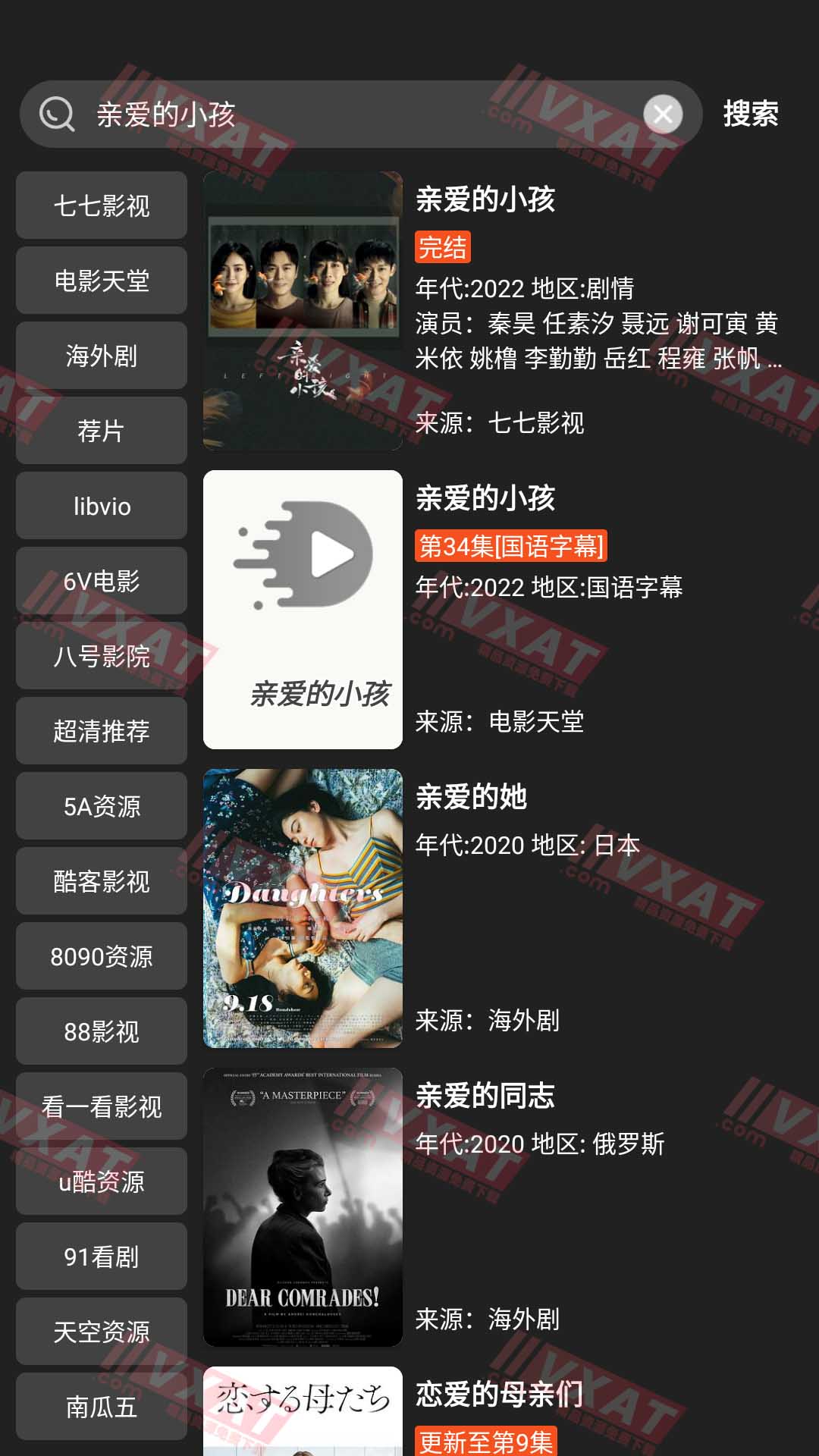Clear the search text with the X
This screenshot has width=819, height=1456.
(663, 115)
